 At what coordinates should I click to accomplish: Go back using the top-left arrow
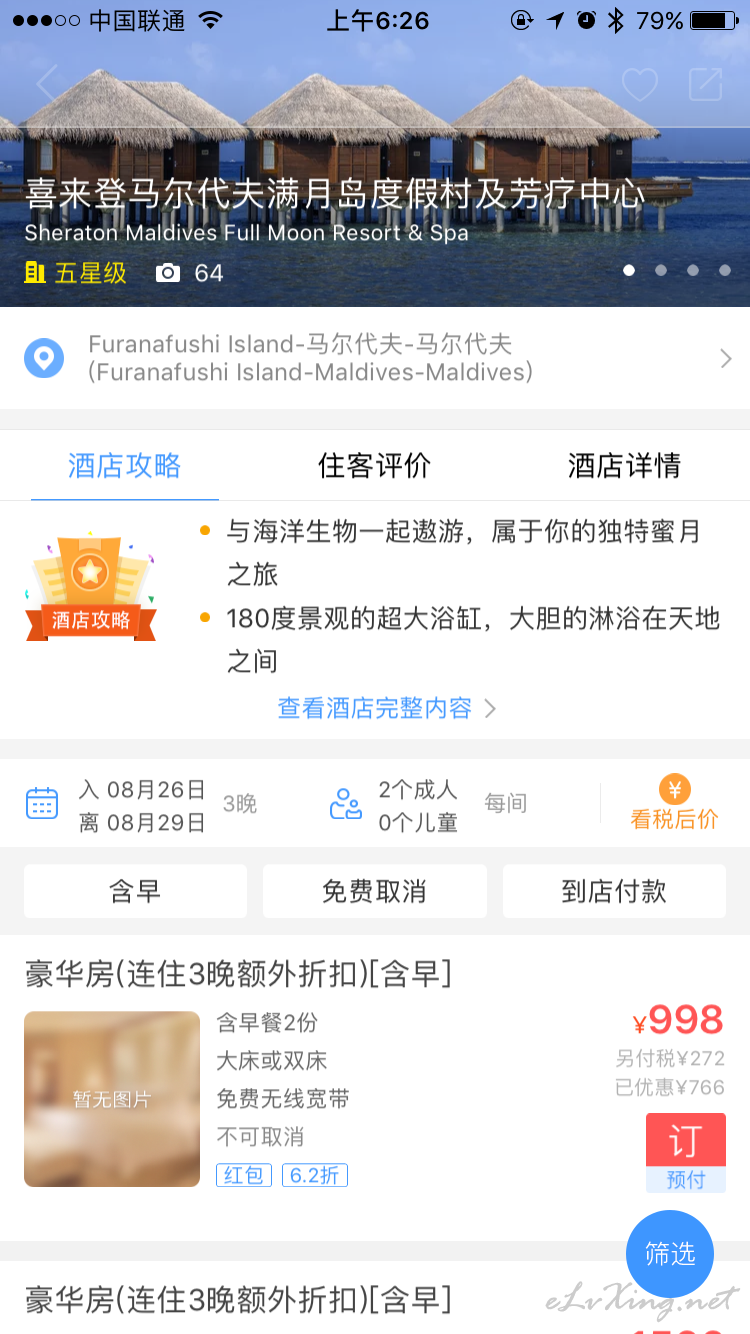(48, 84)
